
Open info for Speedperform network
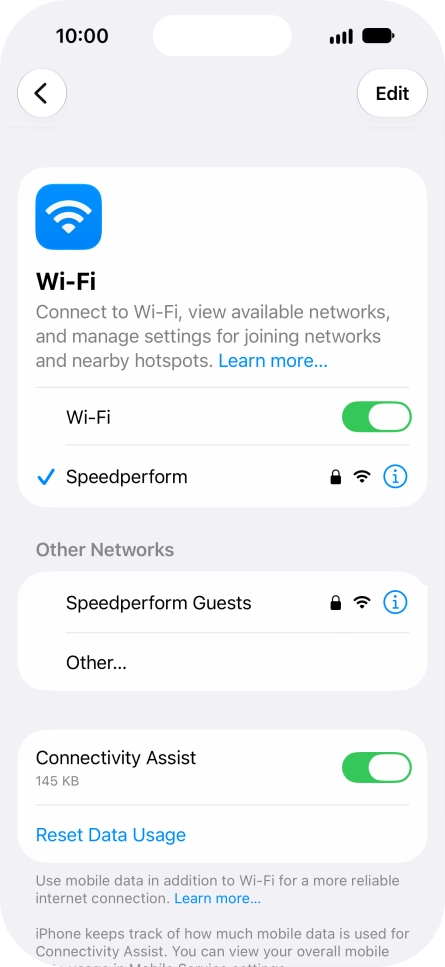coord(395,477)
